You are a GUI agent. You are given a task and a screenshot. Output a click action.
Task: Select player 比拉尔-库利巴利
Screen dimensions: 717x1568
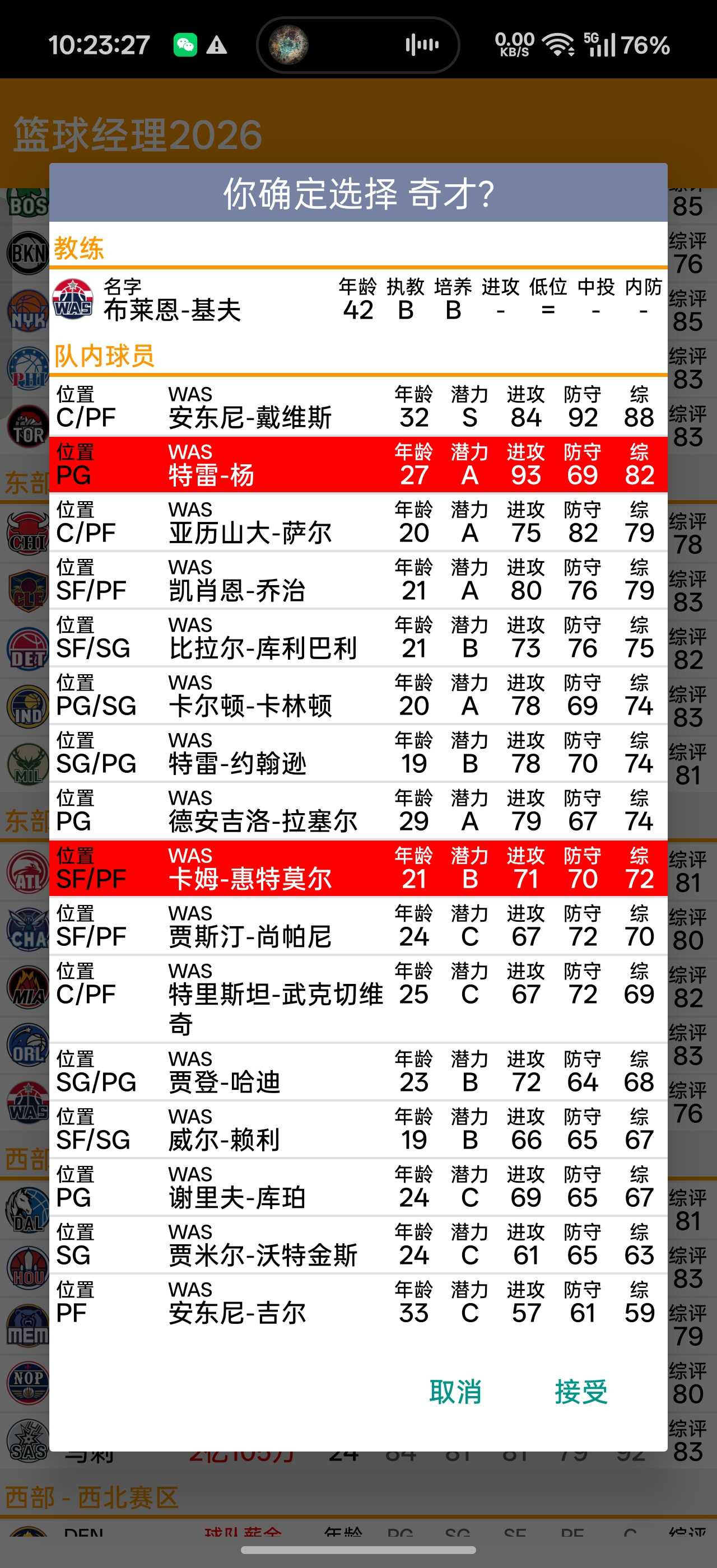tap(358, 637)
